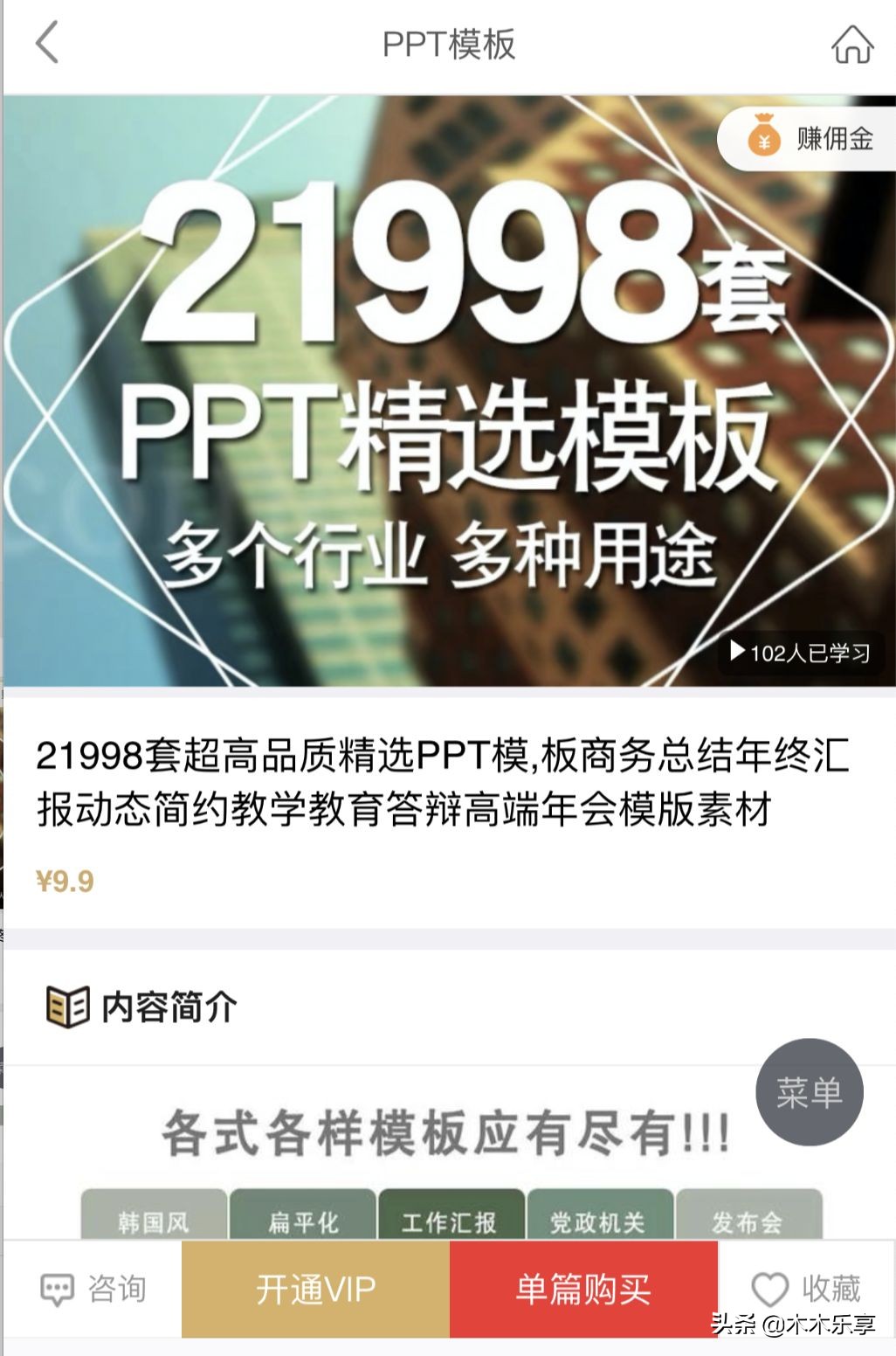The width and height of the screenshot is (896, 1356).
Task: Tap the coin purse icon on 赚佣金 badge
Action: [762, 136]
